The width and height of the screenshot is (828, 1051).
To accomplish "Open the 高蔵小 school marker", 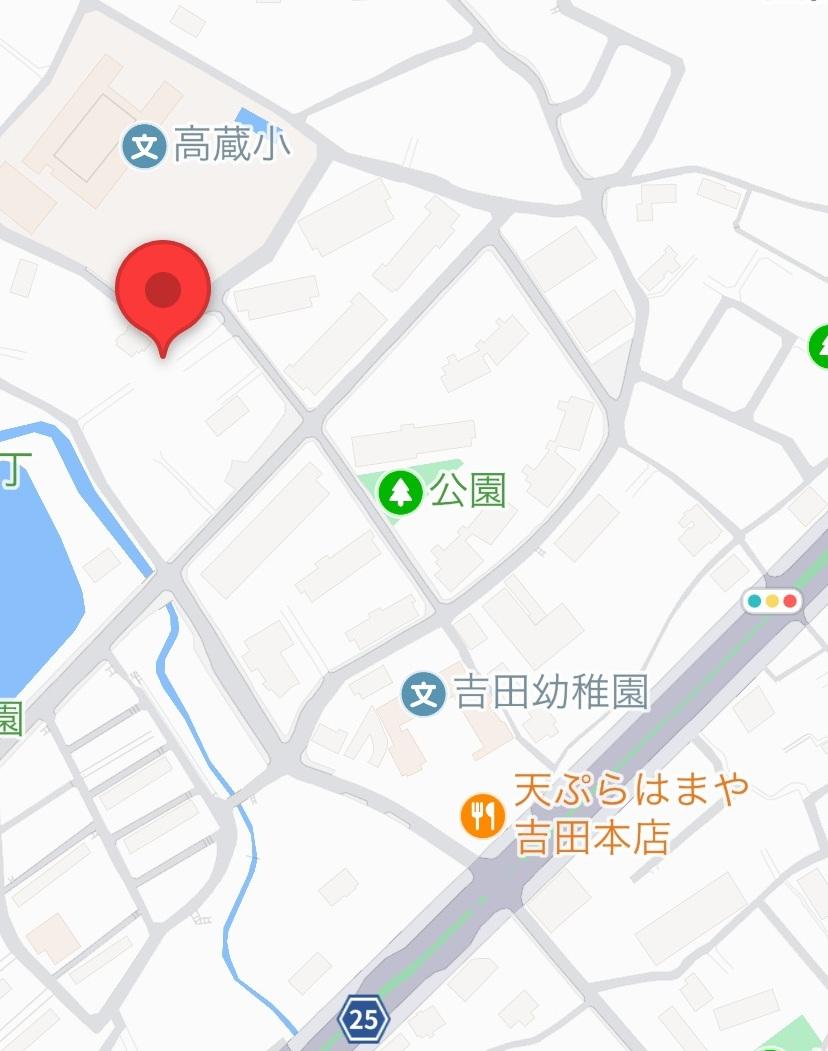I will [x=144, y=148].
